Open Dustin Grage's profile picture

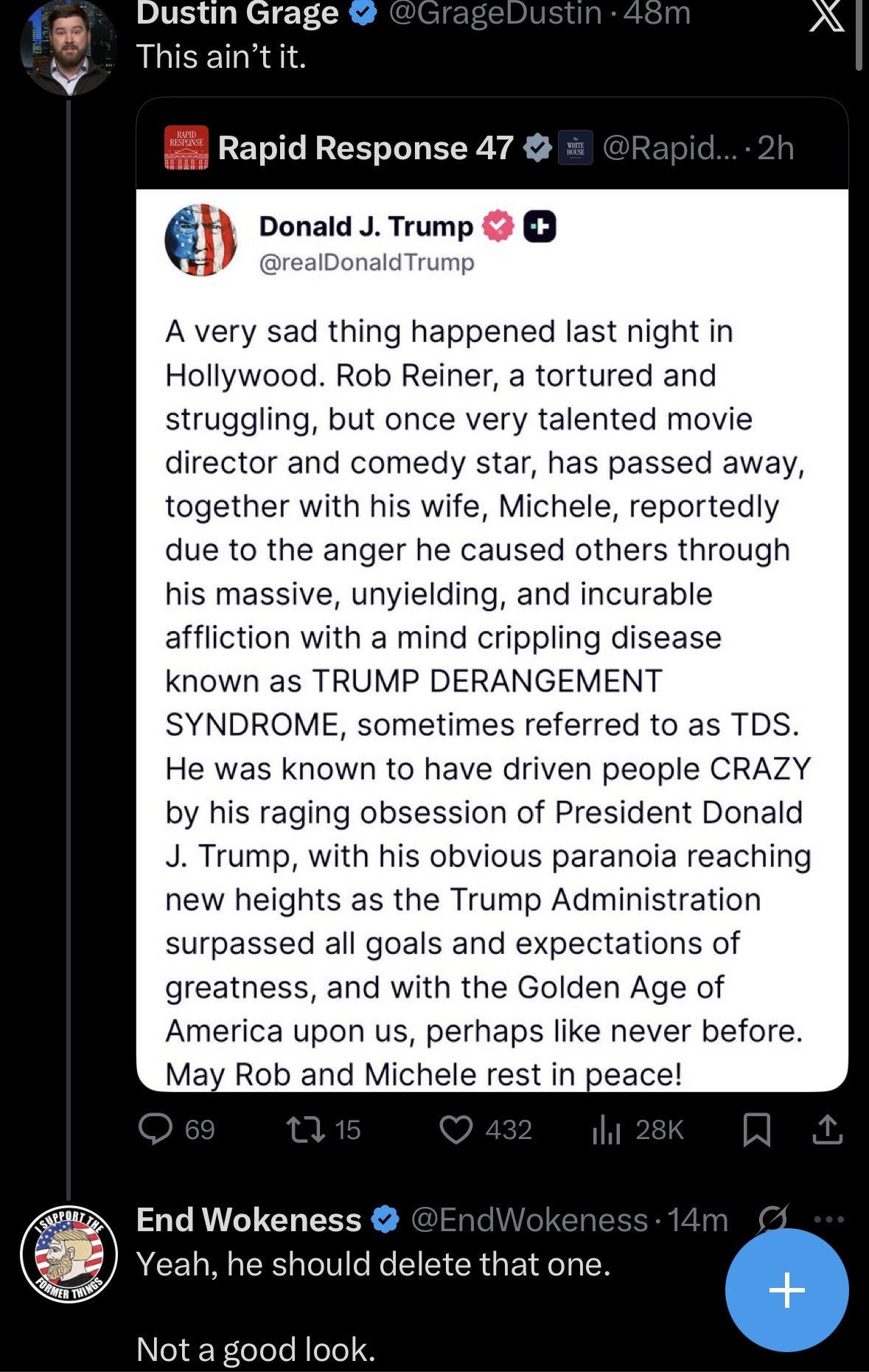69,46
